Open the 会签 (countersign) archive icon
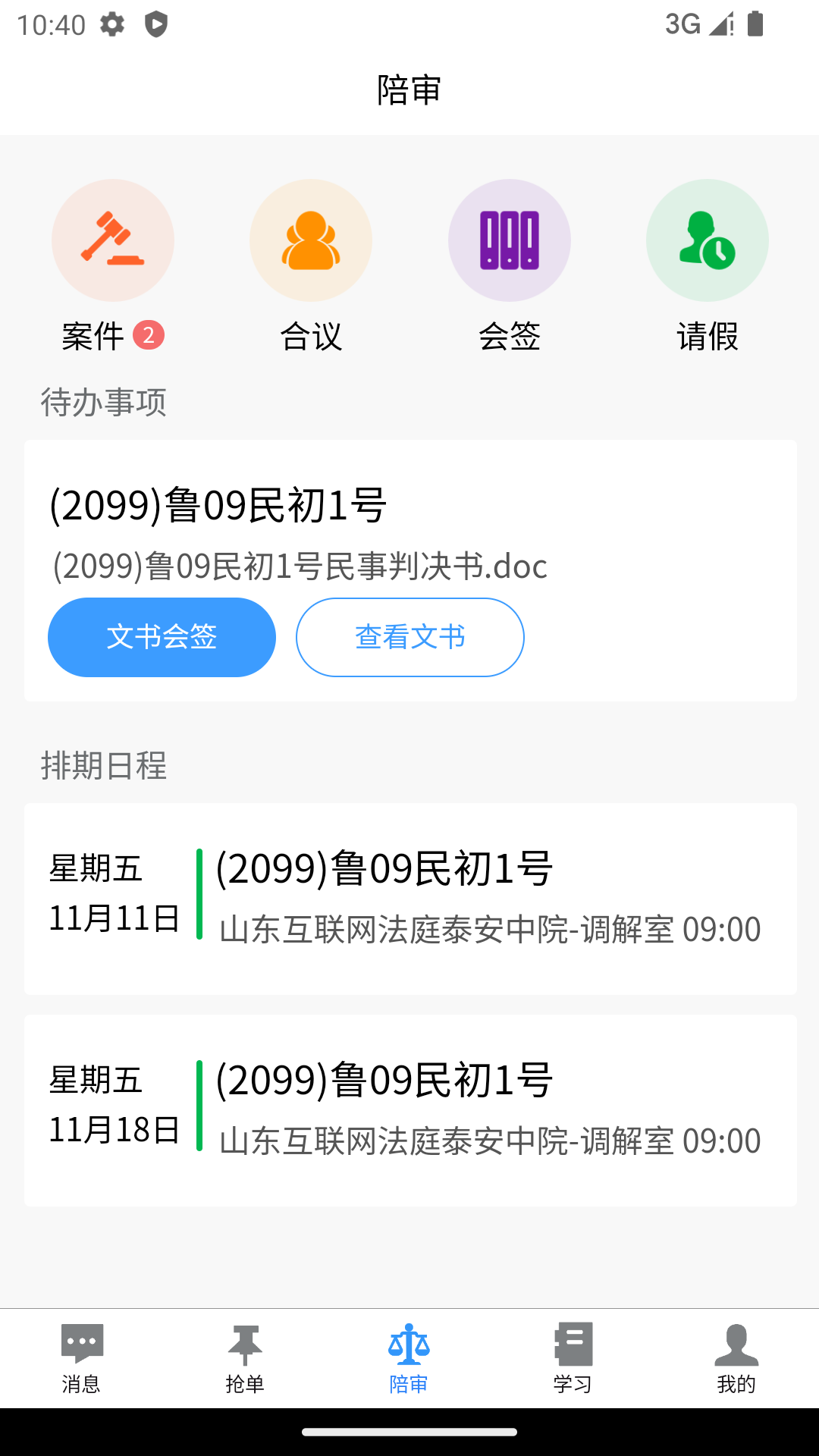This screenshot has height=1456, width=819. coord(509,240)
